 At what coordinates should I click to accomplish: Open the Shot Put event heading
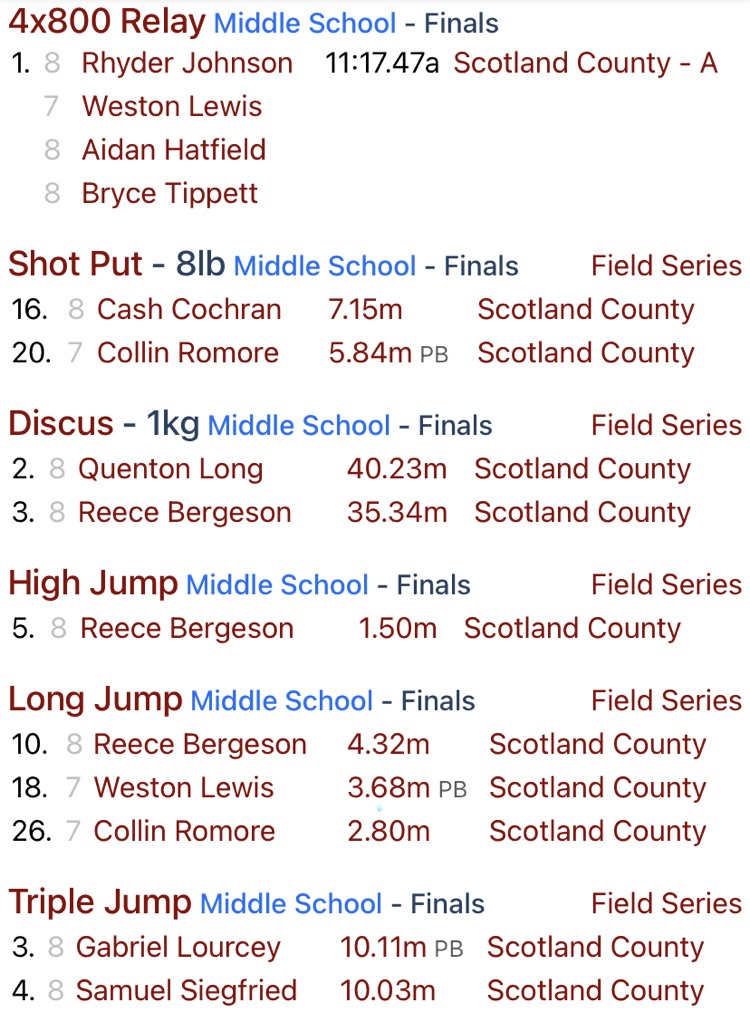click(75, 265)
